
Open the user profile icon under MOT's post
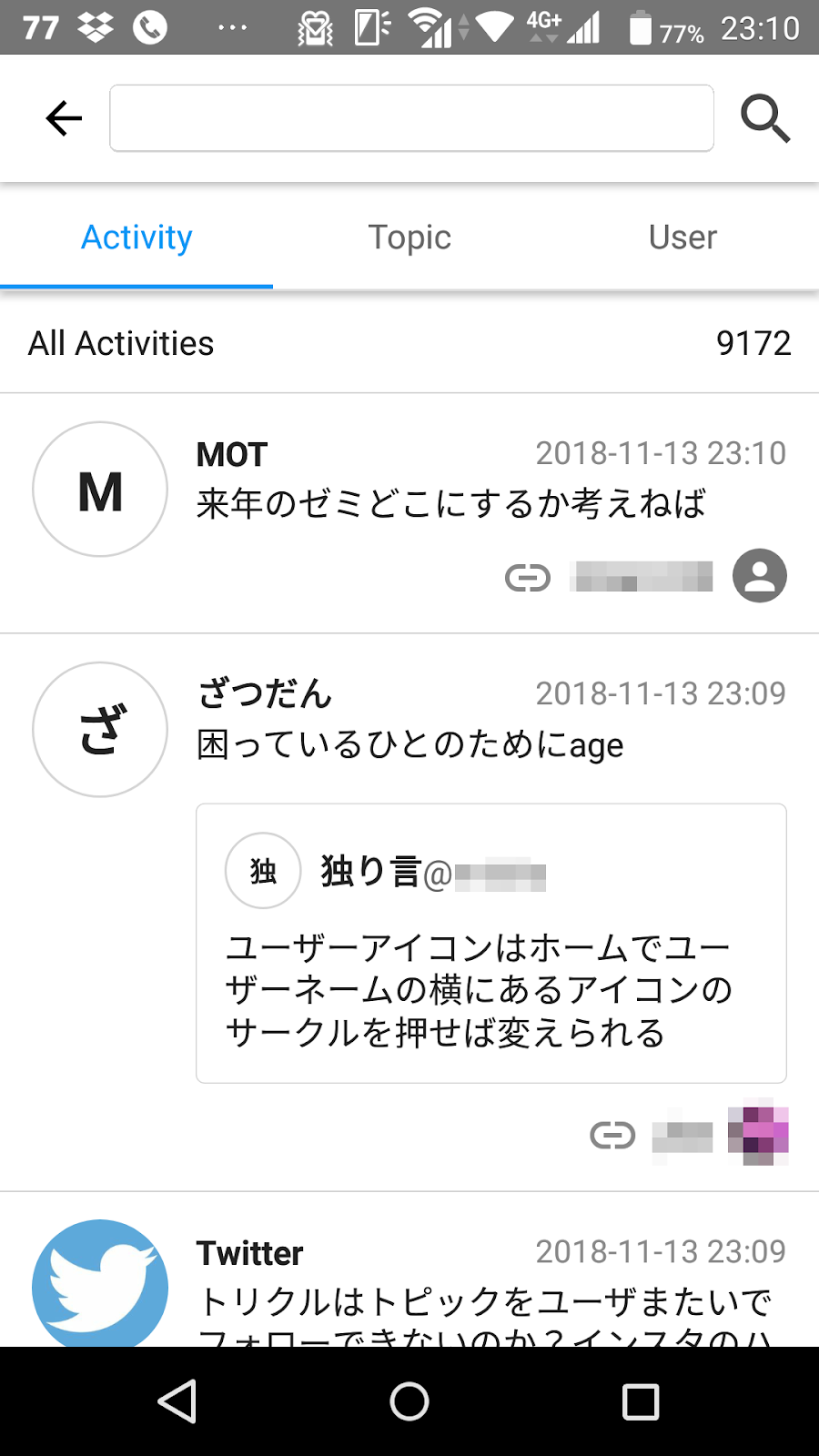pyautogui.click(x=760, y=576)
